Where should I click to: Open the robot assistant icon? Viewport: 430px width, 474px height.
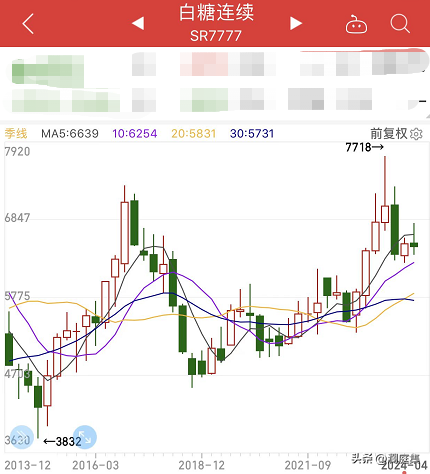(356, 24)
